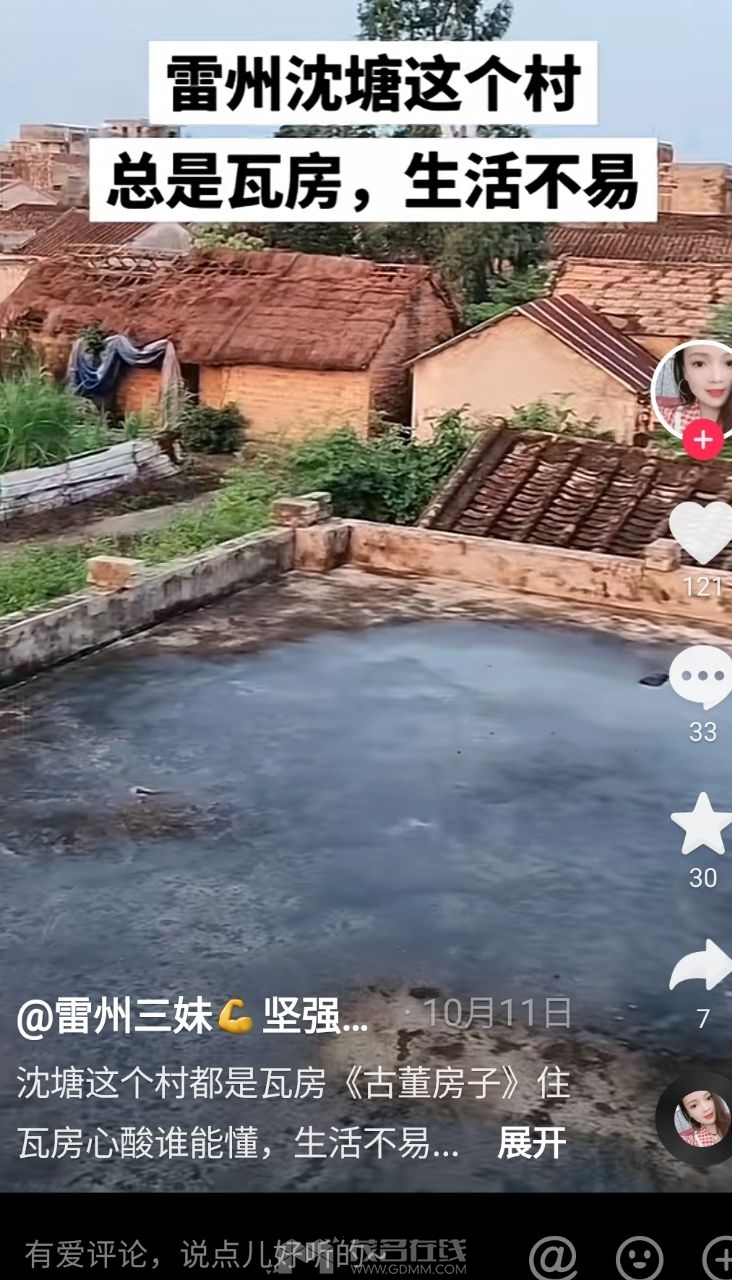Open the video creator's profile avatar
The image size is (732, 1280).
(694, 388)
